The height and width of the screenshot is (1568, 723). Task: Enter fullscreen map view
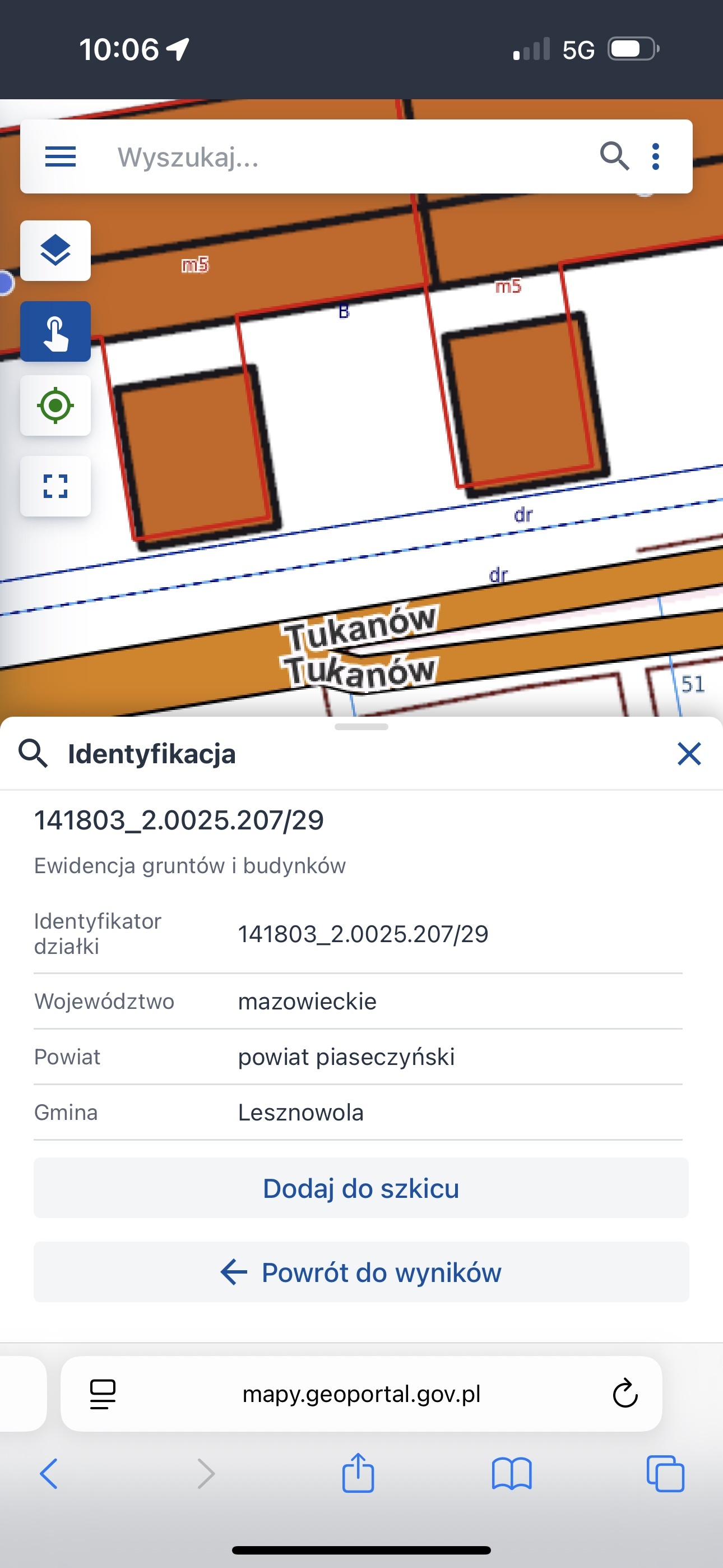55,486
